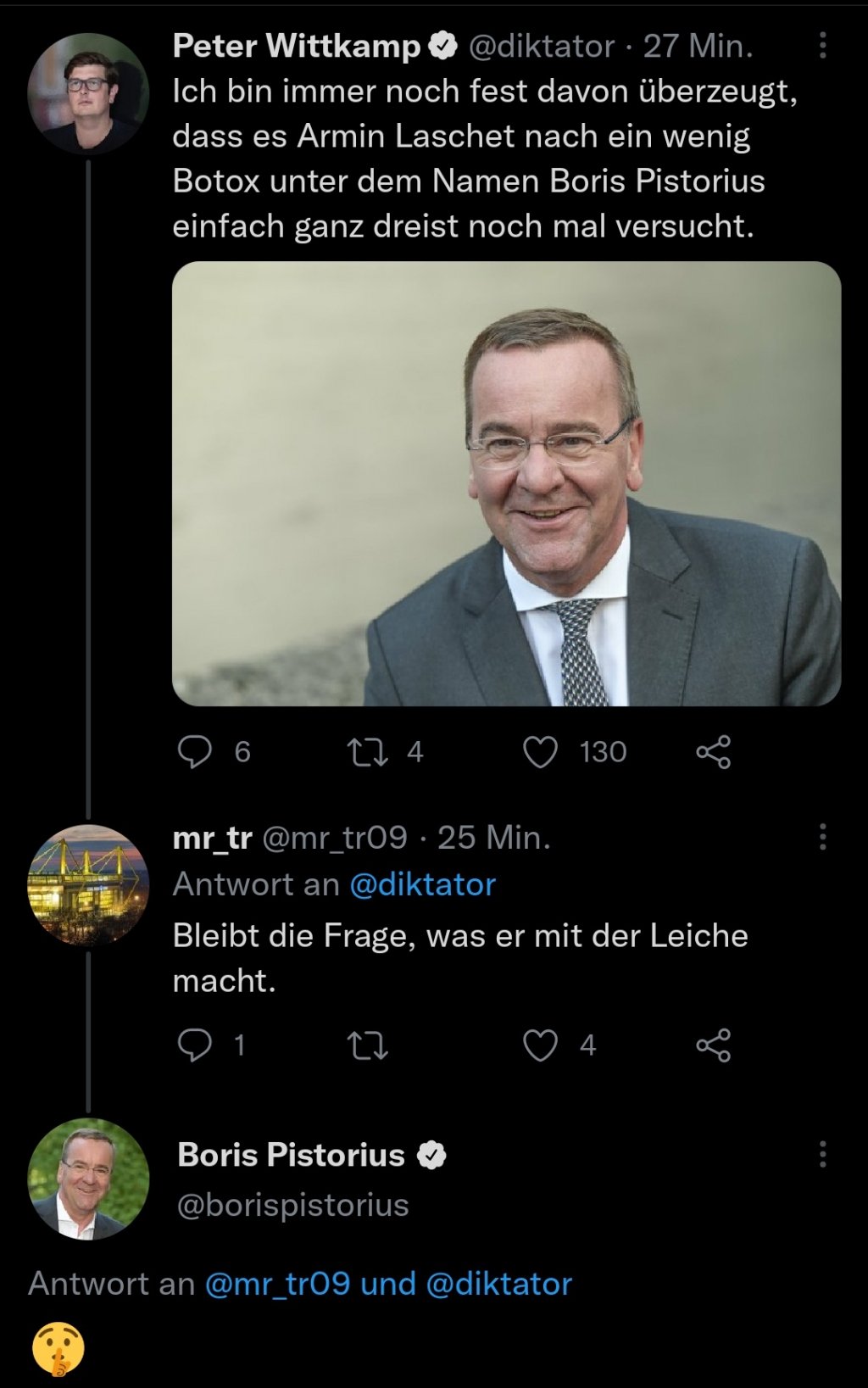Open overflow menu on mr_tr's reply
This screenshot has height=1388, width=868.
[822, 838]
